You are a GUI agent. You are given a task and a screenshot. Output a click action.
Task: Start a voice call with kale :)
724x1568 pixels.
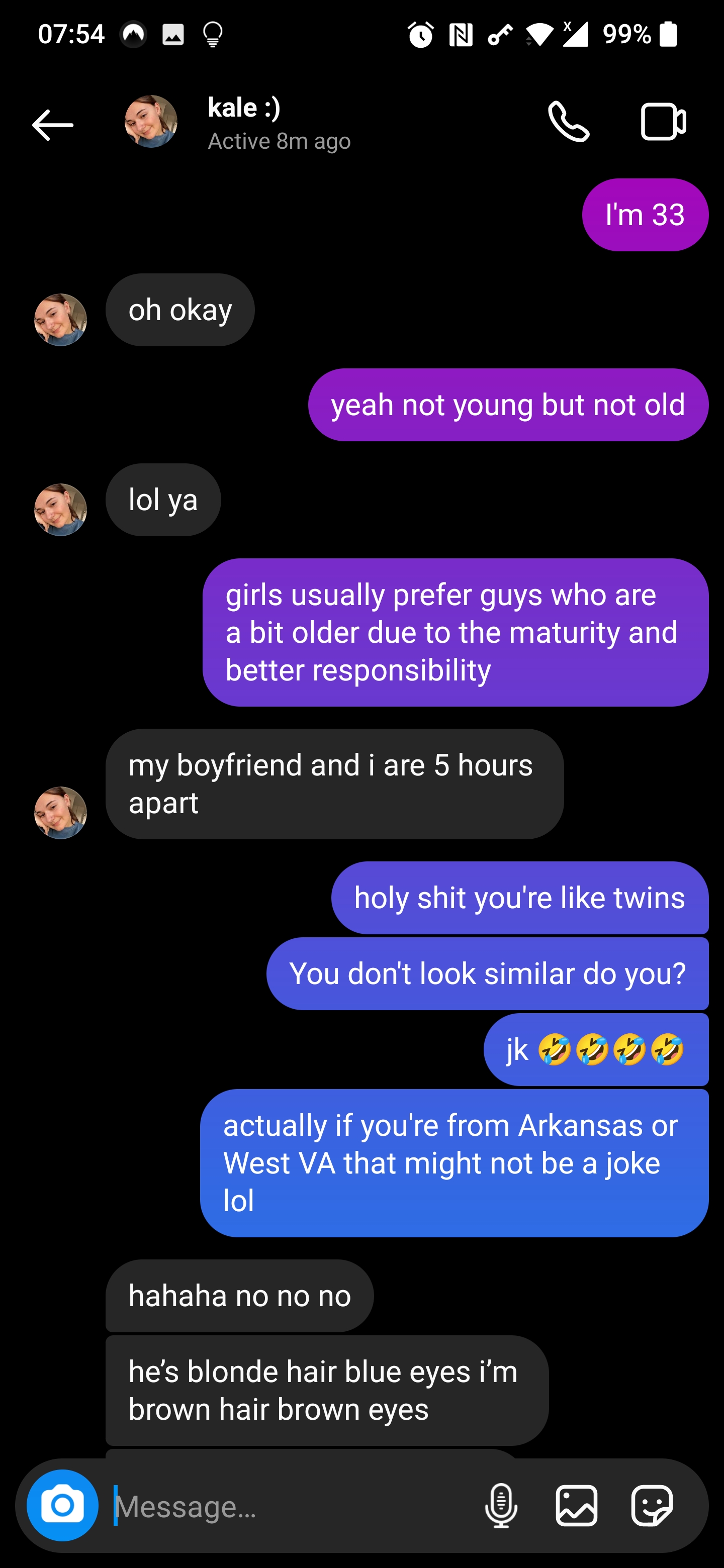569,122
